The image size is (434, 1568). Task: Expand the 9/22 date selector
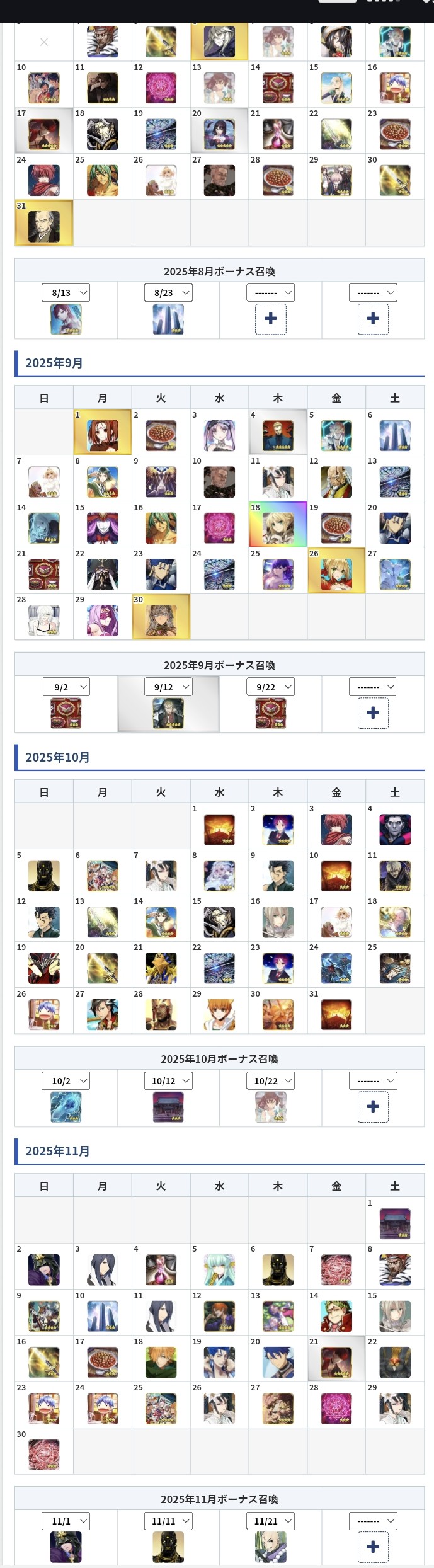271,687
